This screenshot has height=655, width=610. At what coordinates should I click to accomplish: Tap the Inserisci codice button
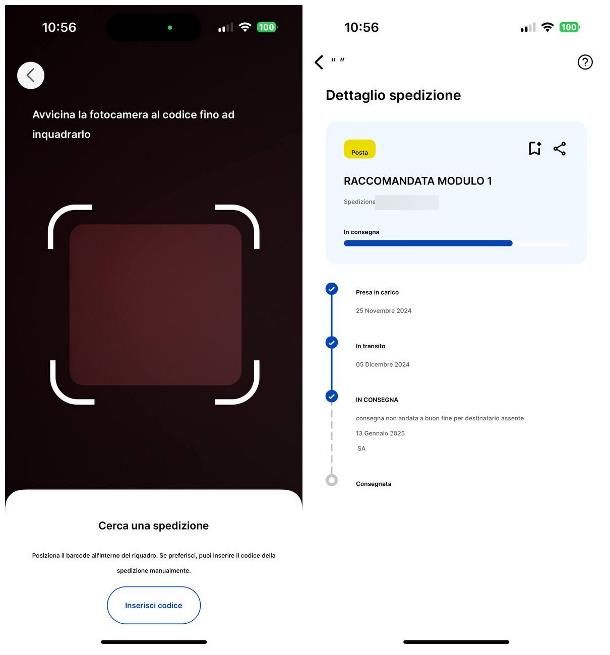click(154, 605)
